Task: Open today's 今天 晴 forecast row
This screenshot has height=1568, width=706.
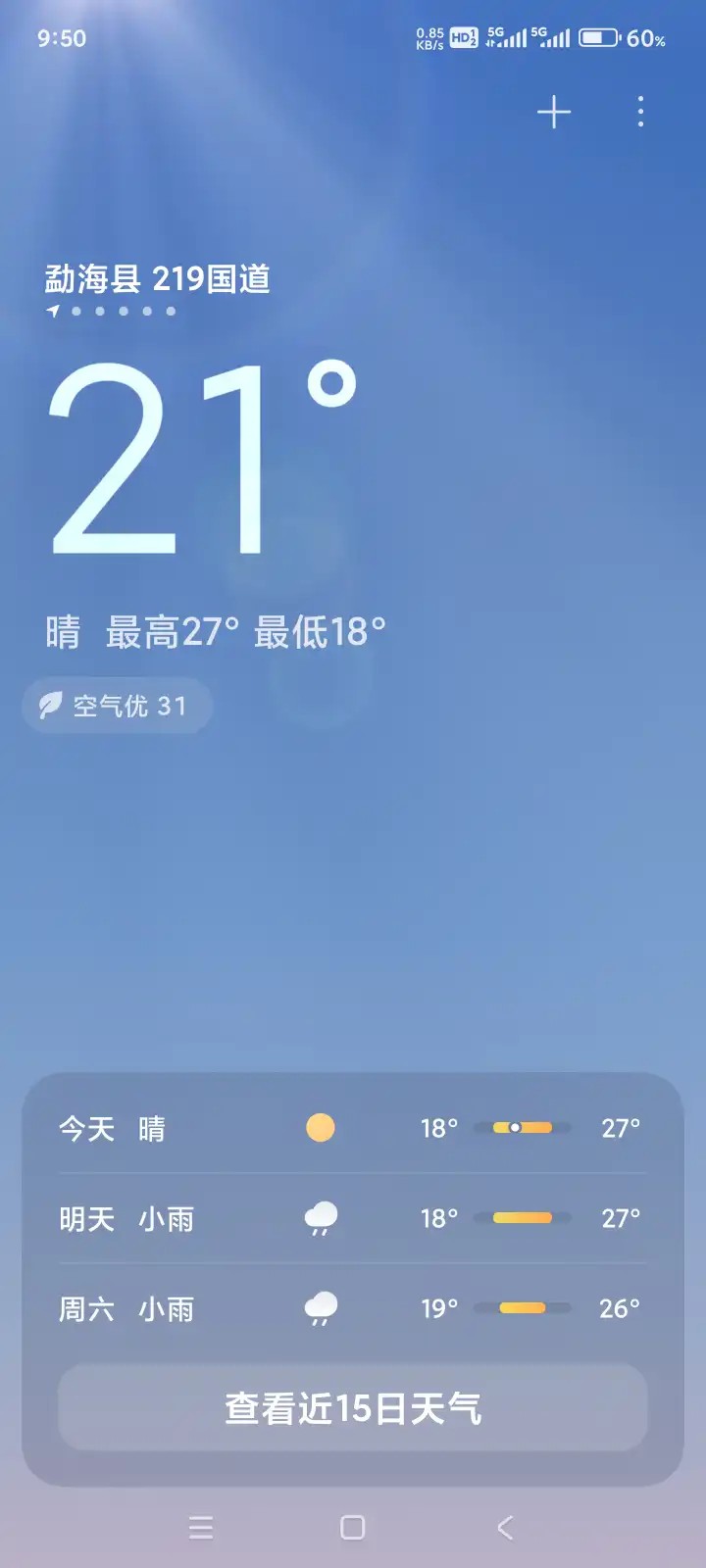Action: coord(353,1128)
